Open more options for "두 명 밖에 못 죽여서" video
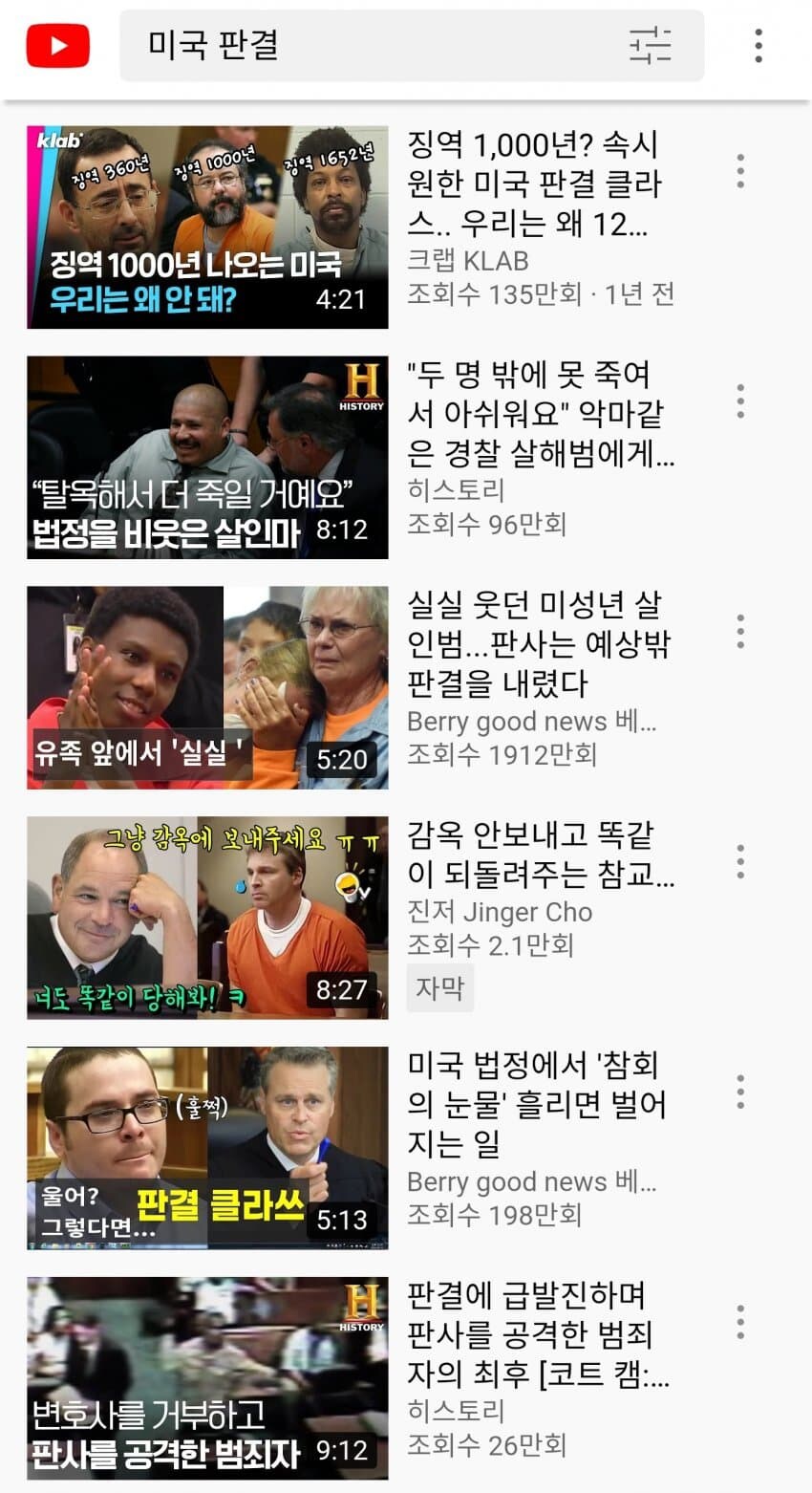This screenshot has height=1493, width=812. coord(740,401)
